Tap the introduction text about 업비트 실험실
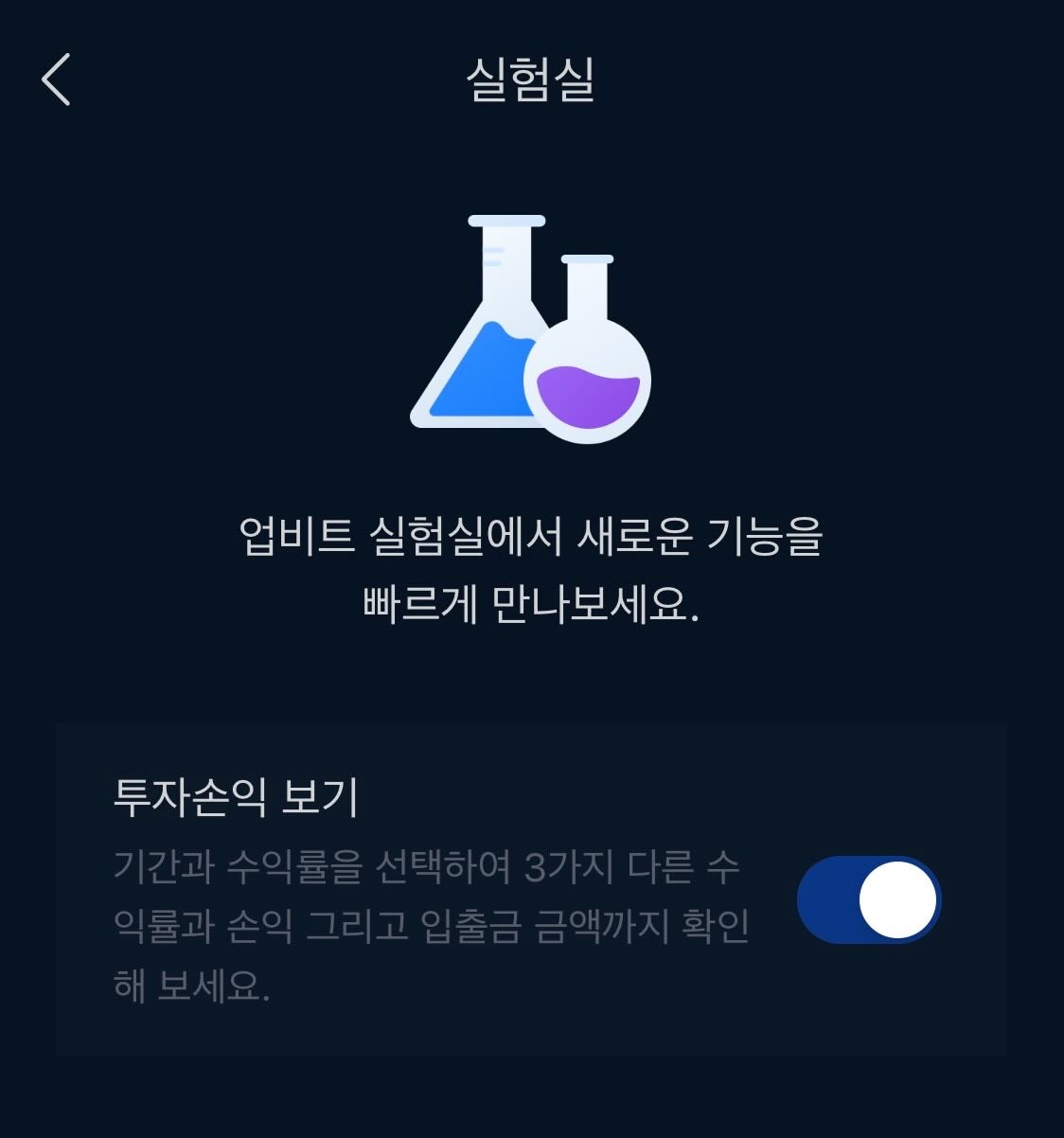The image size is (1064, 1138). click(531, 568)
